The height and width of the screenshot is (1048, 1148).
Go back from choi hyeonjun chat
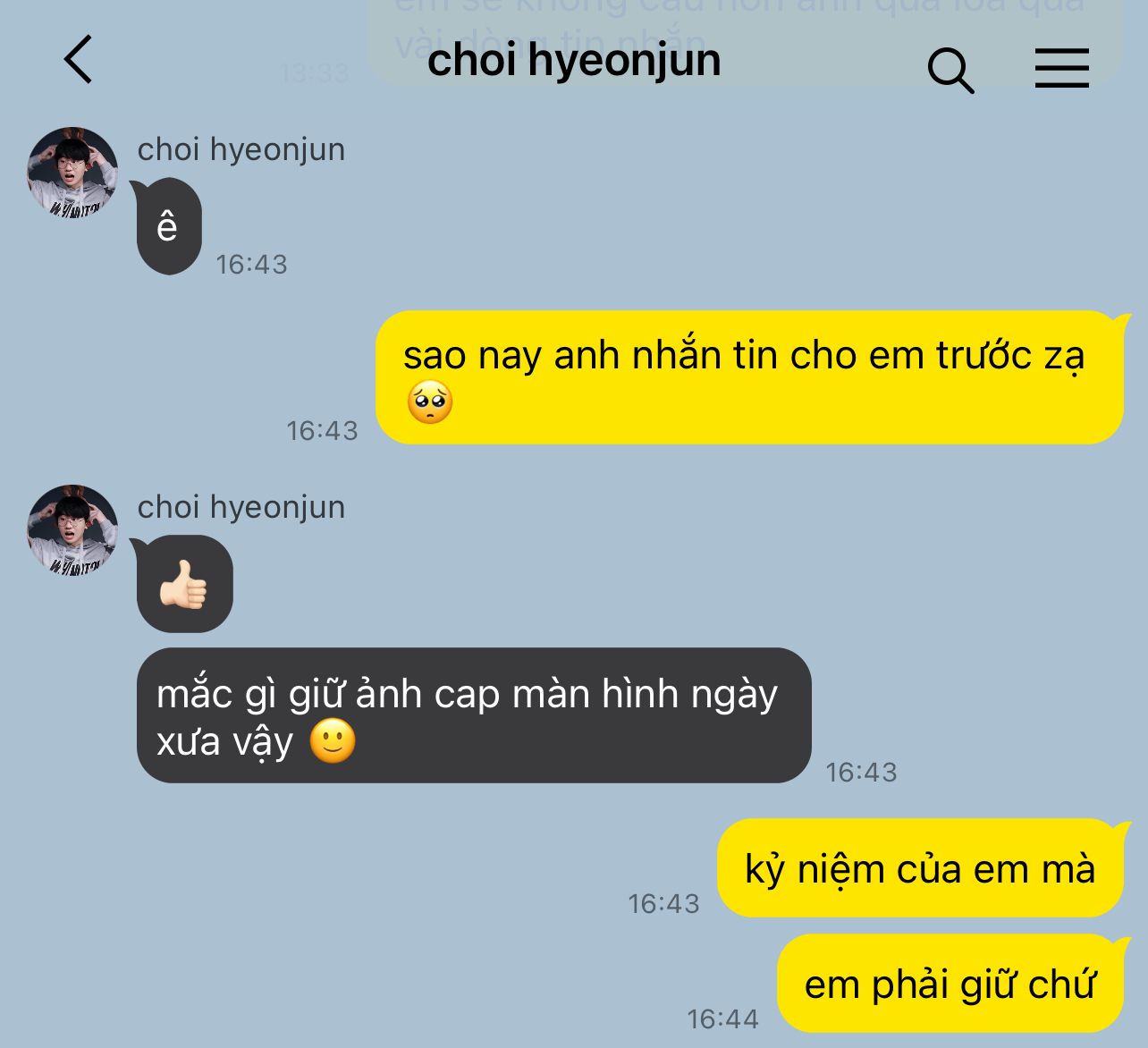79,60
